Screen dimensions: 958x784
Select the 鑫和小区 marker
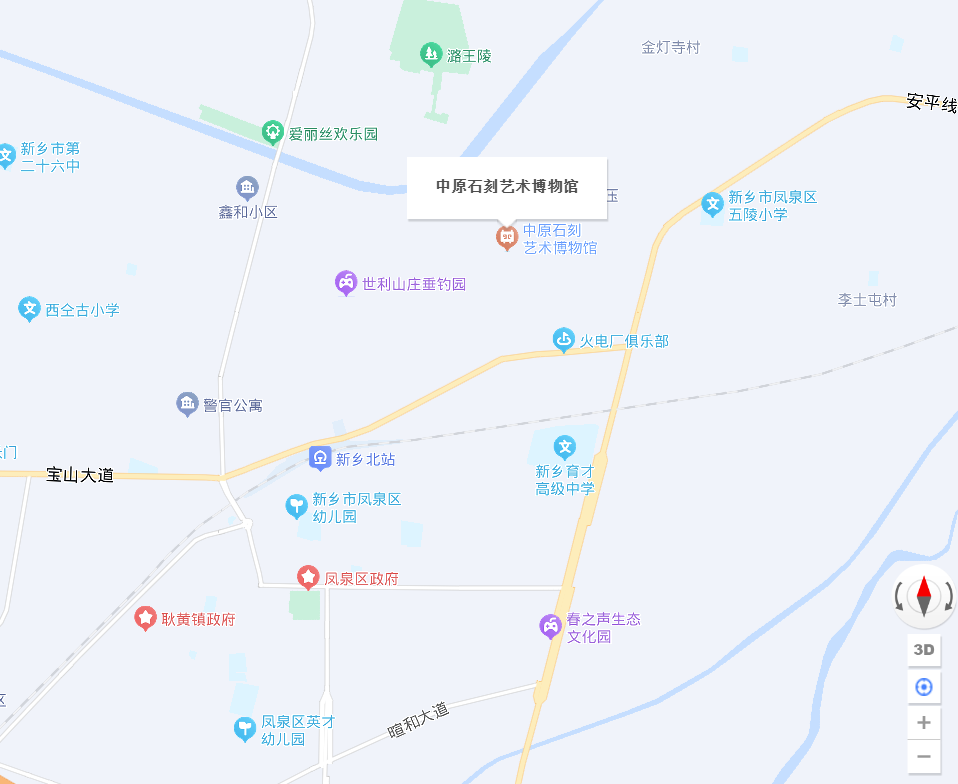(247, 187)
